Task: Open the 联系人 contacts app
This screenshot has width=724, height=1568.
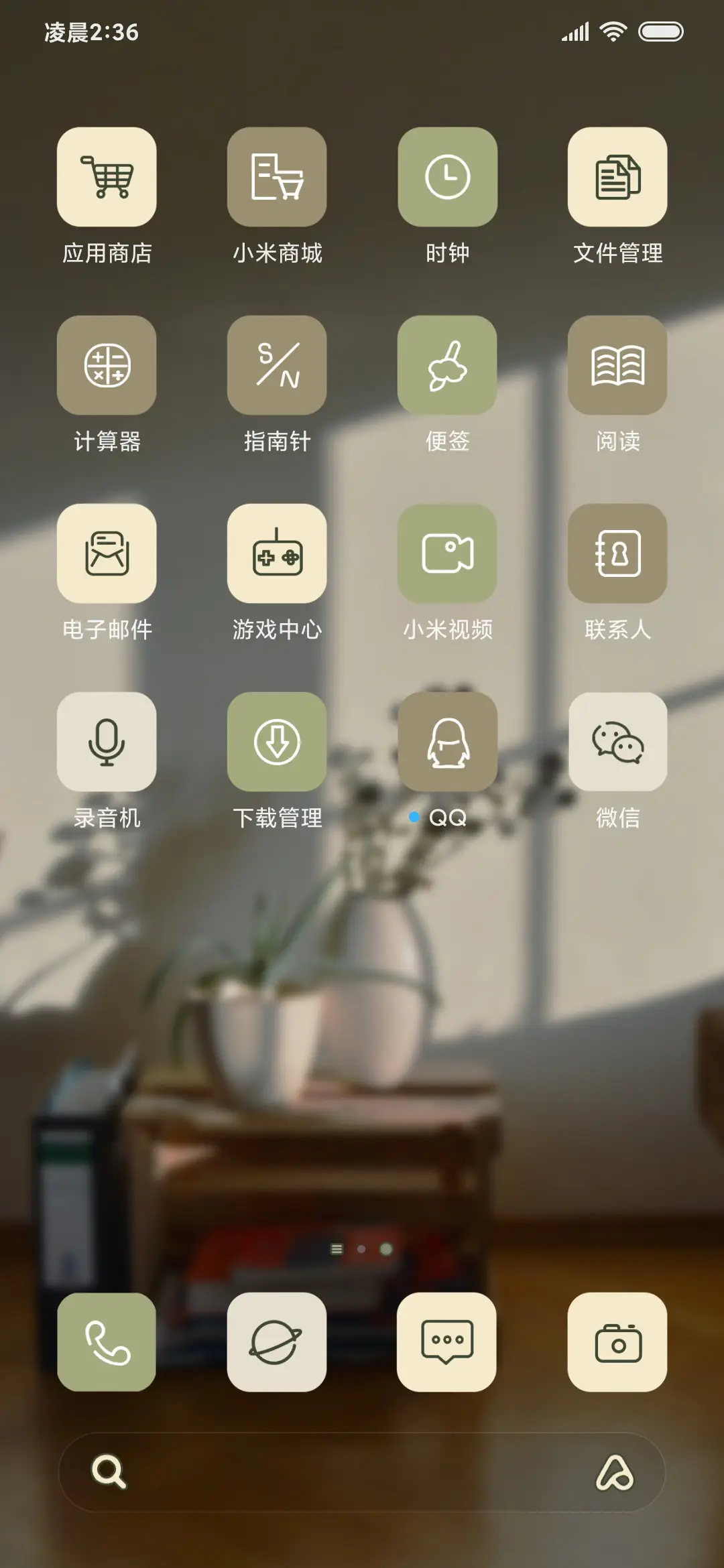Action: click(x=617, y=553)
